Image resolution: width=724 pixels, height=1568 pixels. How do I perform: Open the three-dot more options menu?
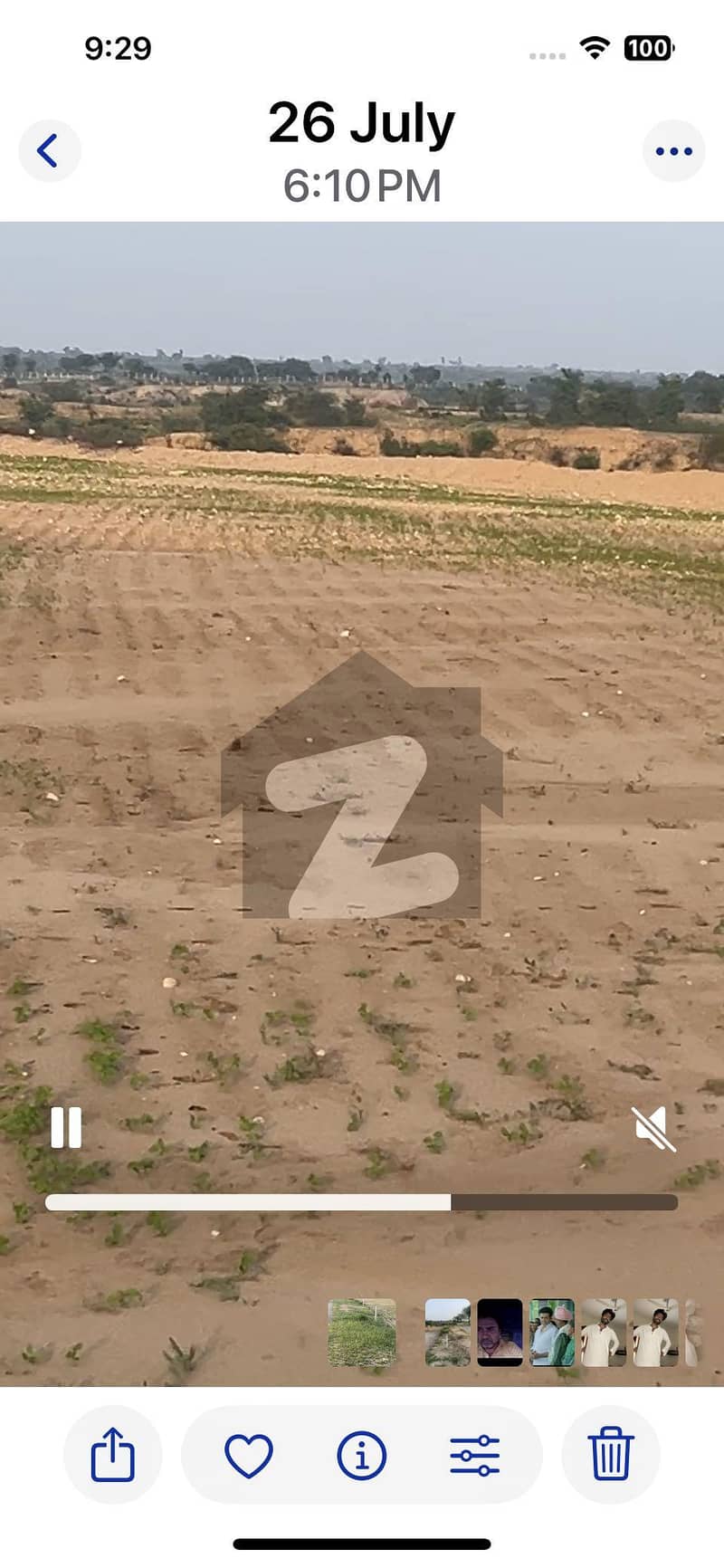point(673,150)
